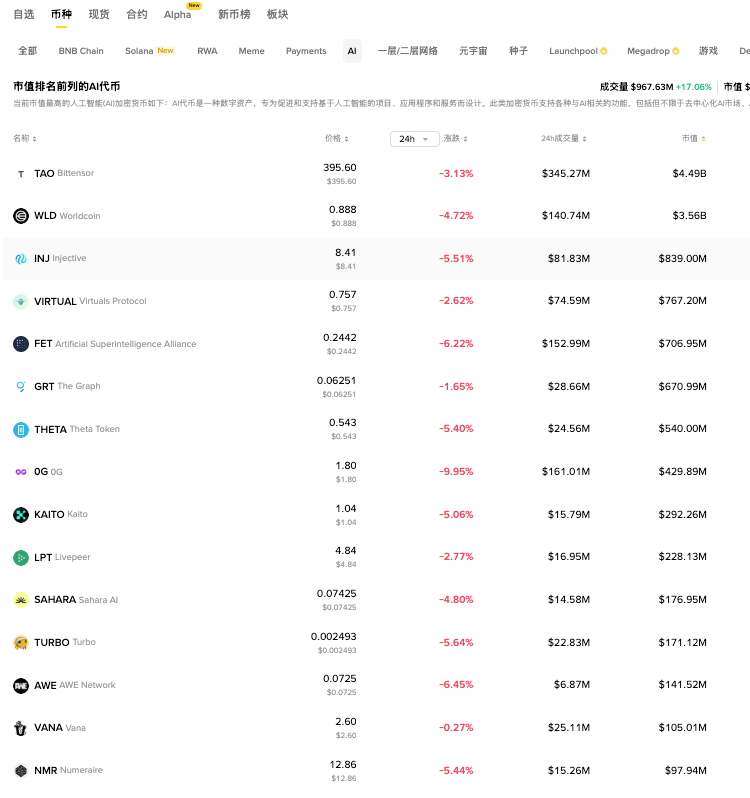Screen dimensions: 750x798
Task: Open the 现货 tab
Action: pos(99,15)
